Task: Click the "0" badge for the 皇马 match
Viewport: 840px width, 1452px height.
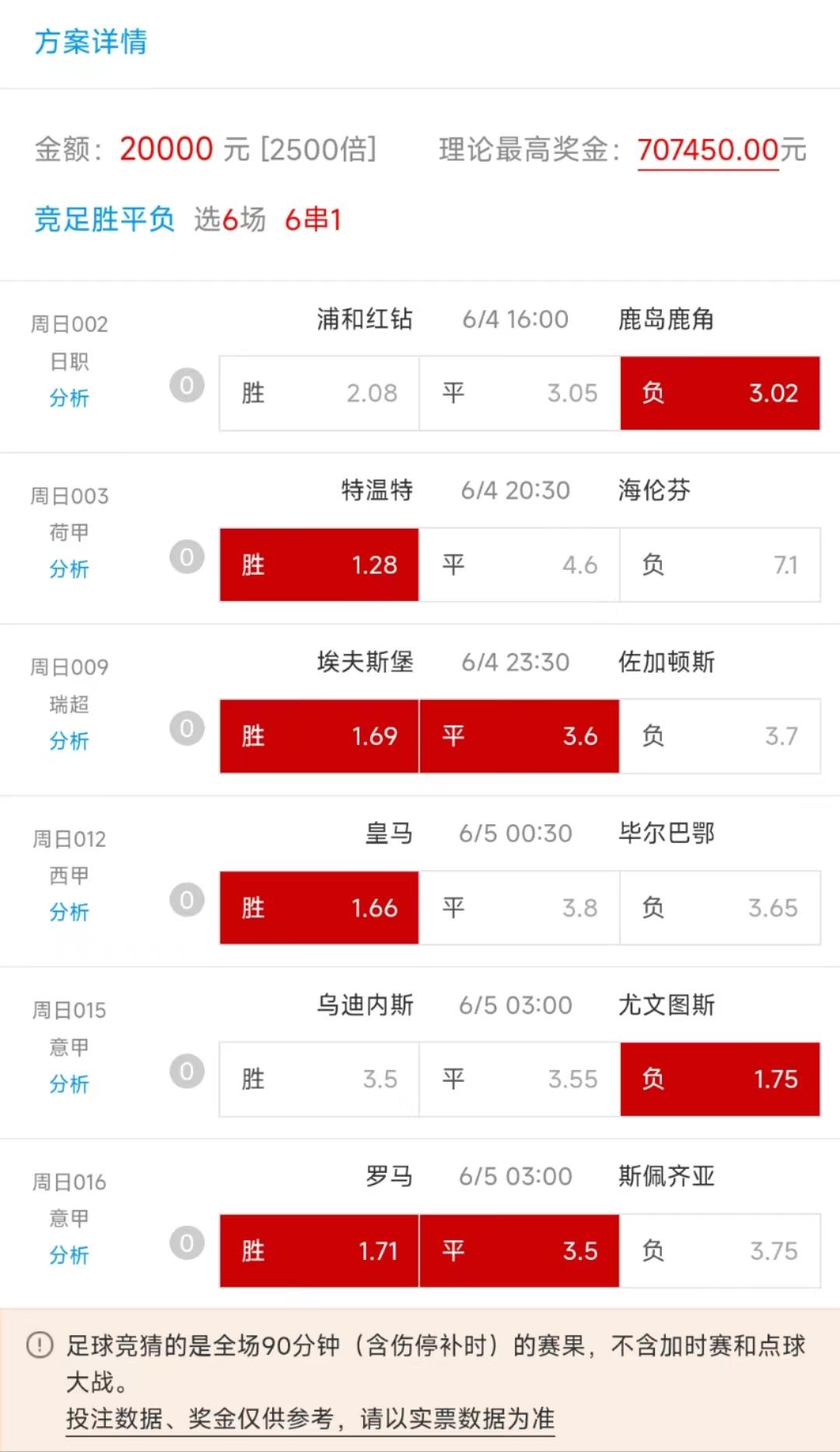Action: click(x=187, y=898)
